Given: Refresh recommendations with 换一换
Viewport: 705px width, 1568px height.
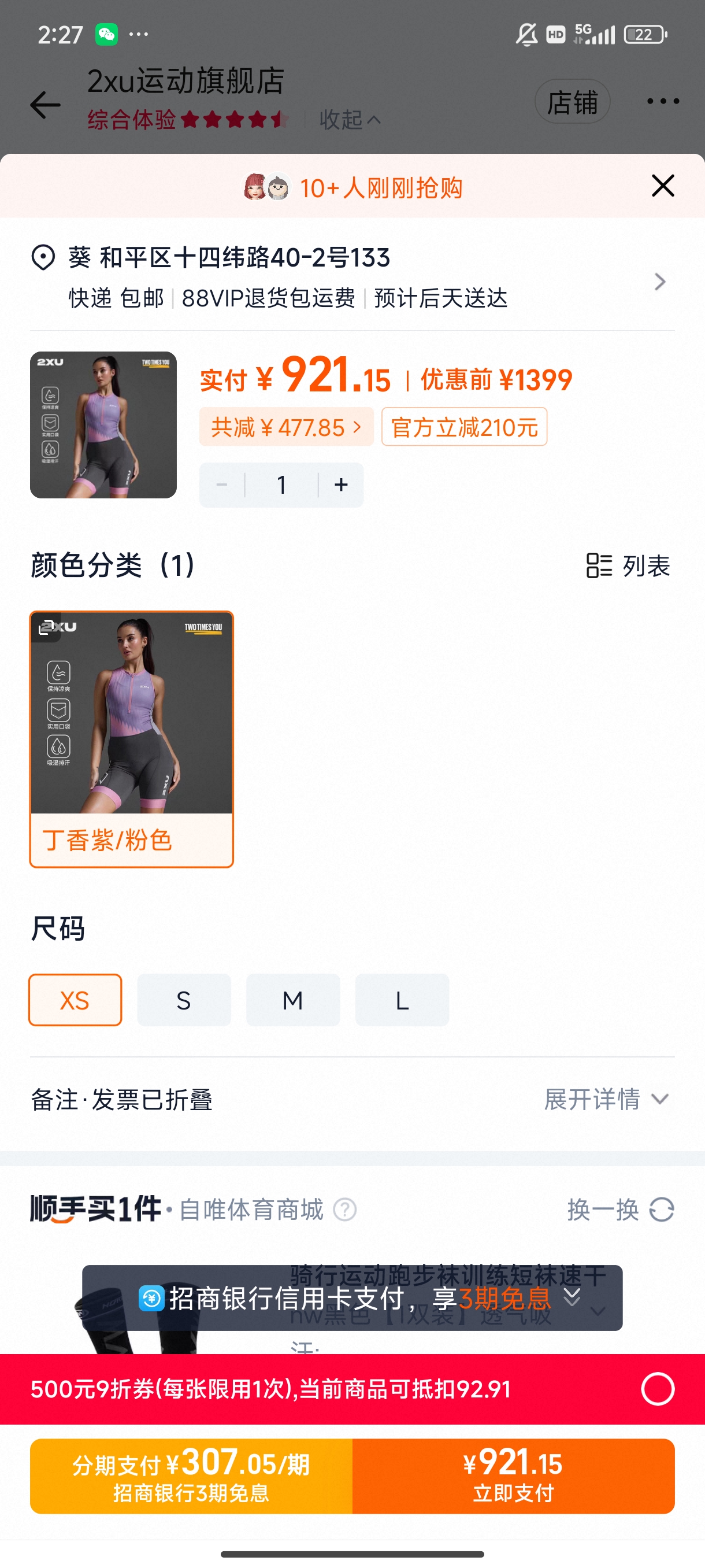Looking at the screenshot, I should pyautogui.click(x=620, y=1210).
